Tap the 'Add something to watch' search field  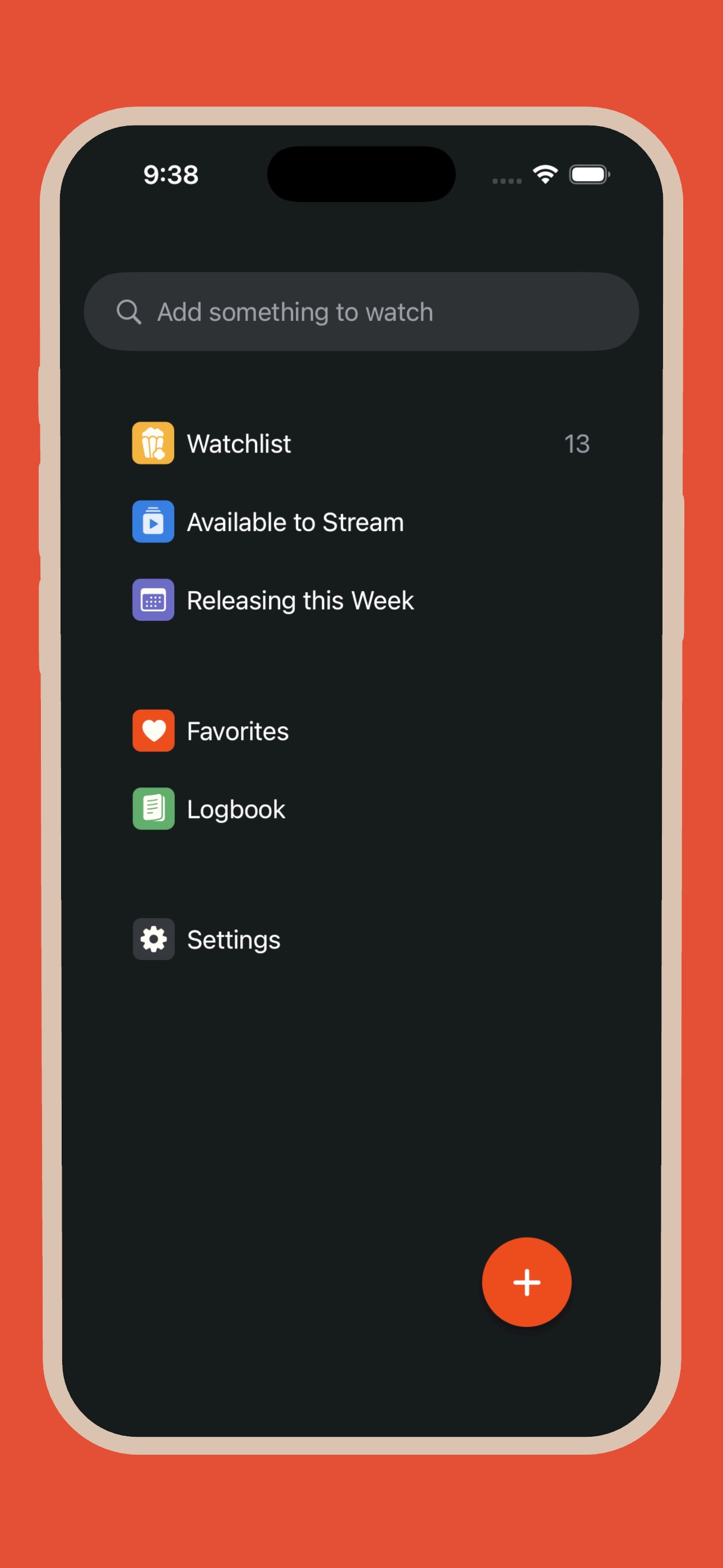[x=360, y=312]
